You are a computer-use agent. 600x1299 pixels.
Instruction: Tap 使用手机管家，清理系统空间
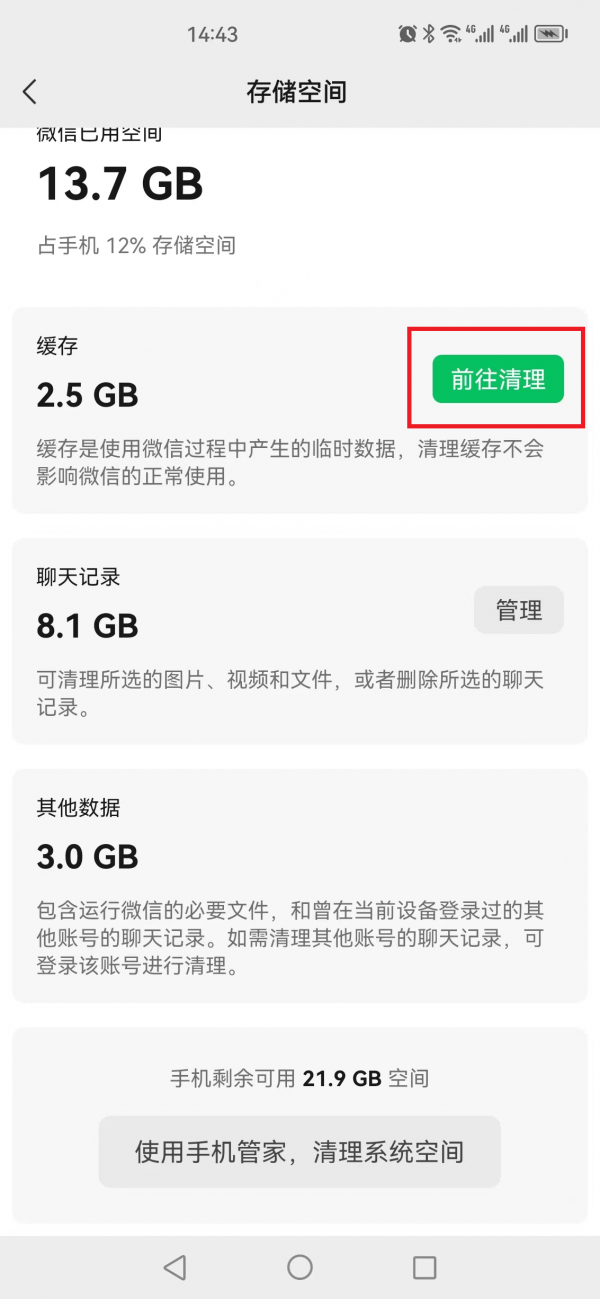(299, 1151)
